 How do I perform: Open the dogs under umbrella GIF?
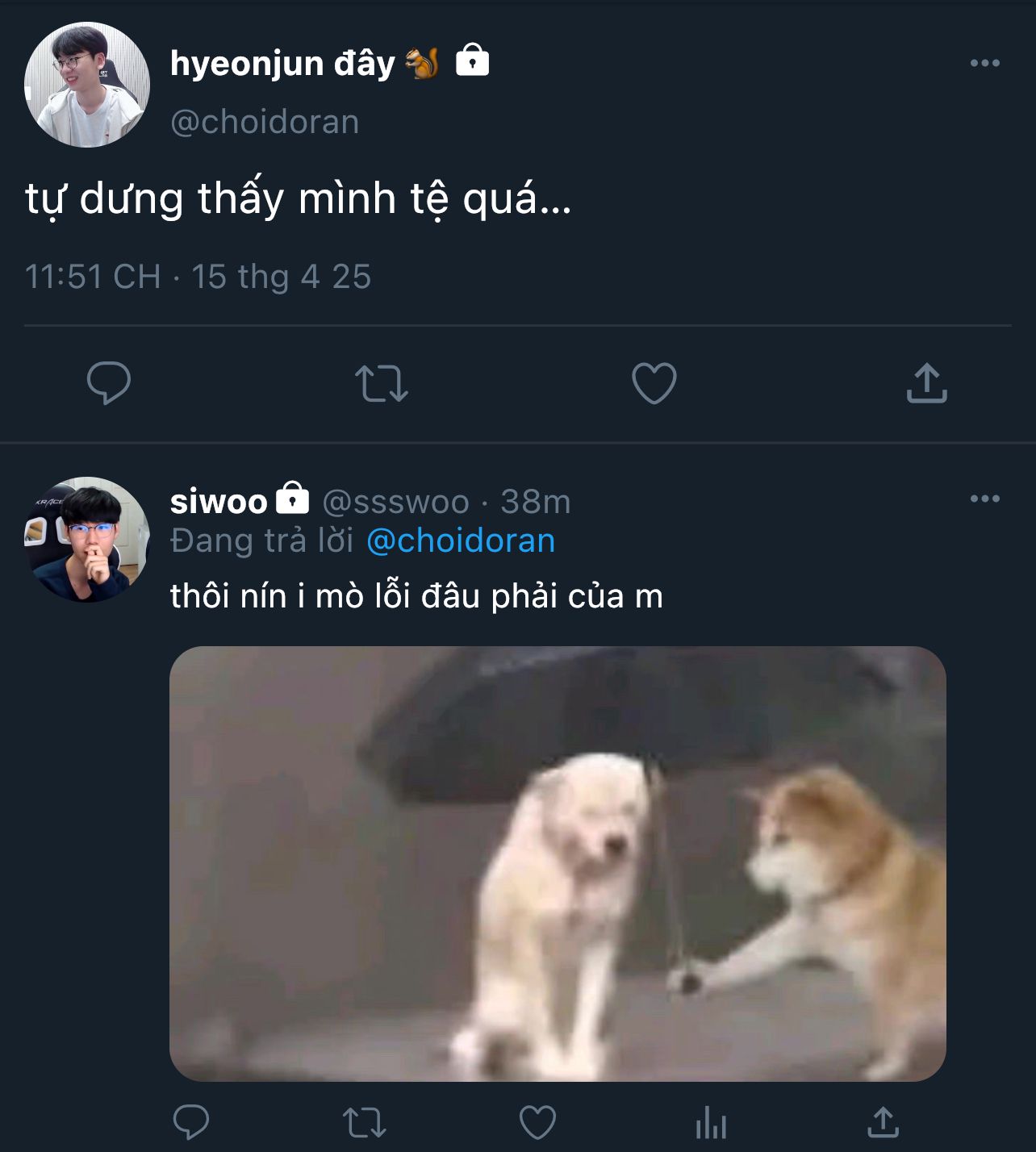tap(558, 863)
